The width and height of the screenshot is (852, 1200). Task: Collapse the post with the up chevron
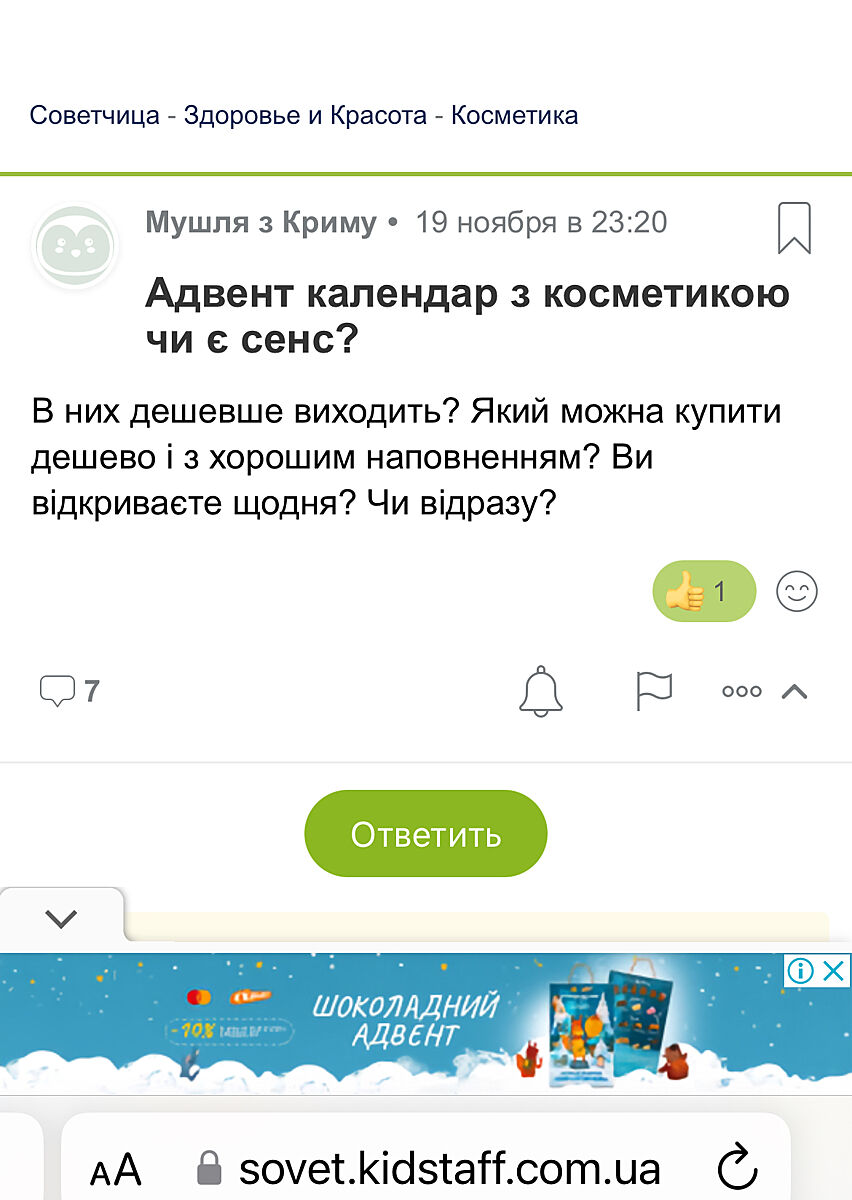(794, 691)
